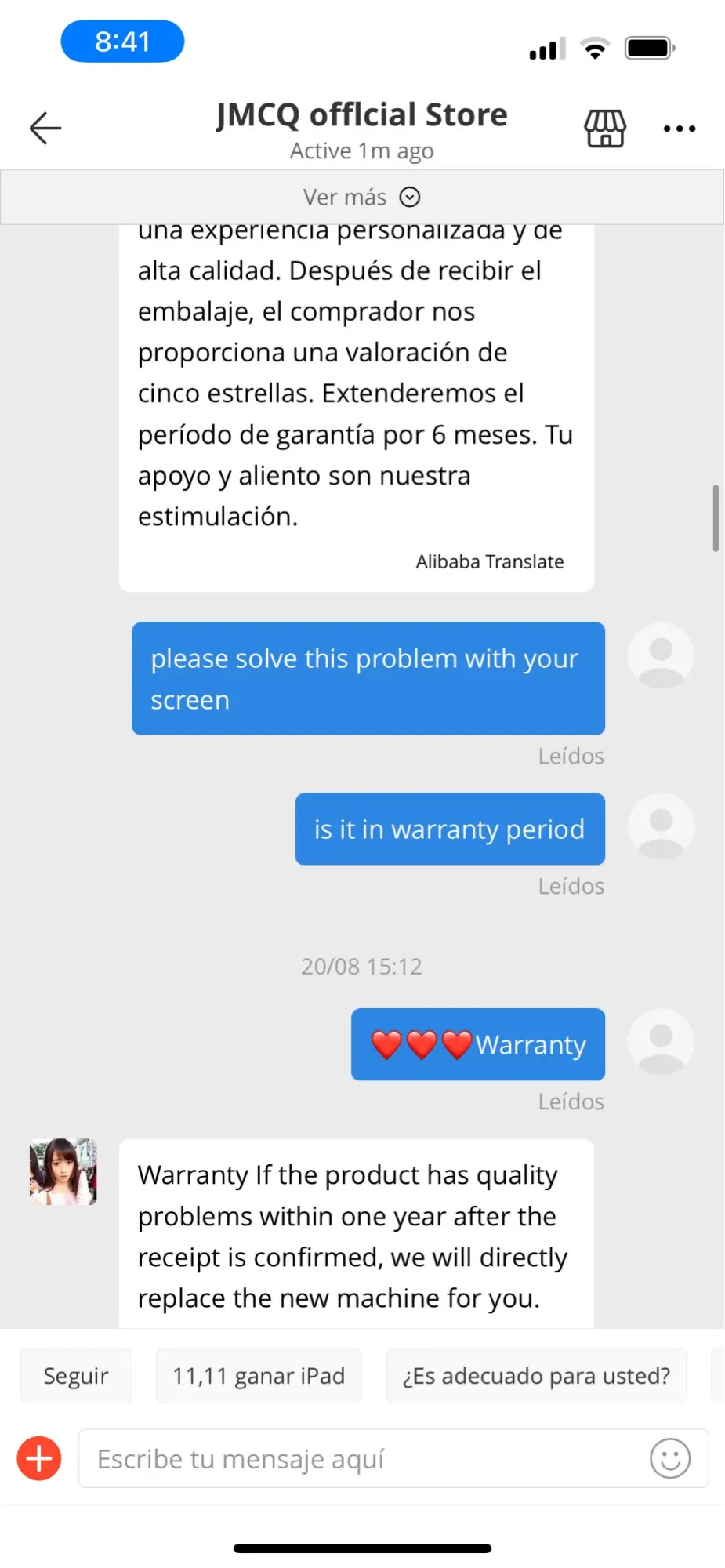View the seller's profile photo
725x1568 pixels.
coord(63,1171)
